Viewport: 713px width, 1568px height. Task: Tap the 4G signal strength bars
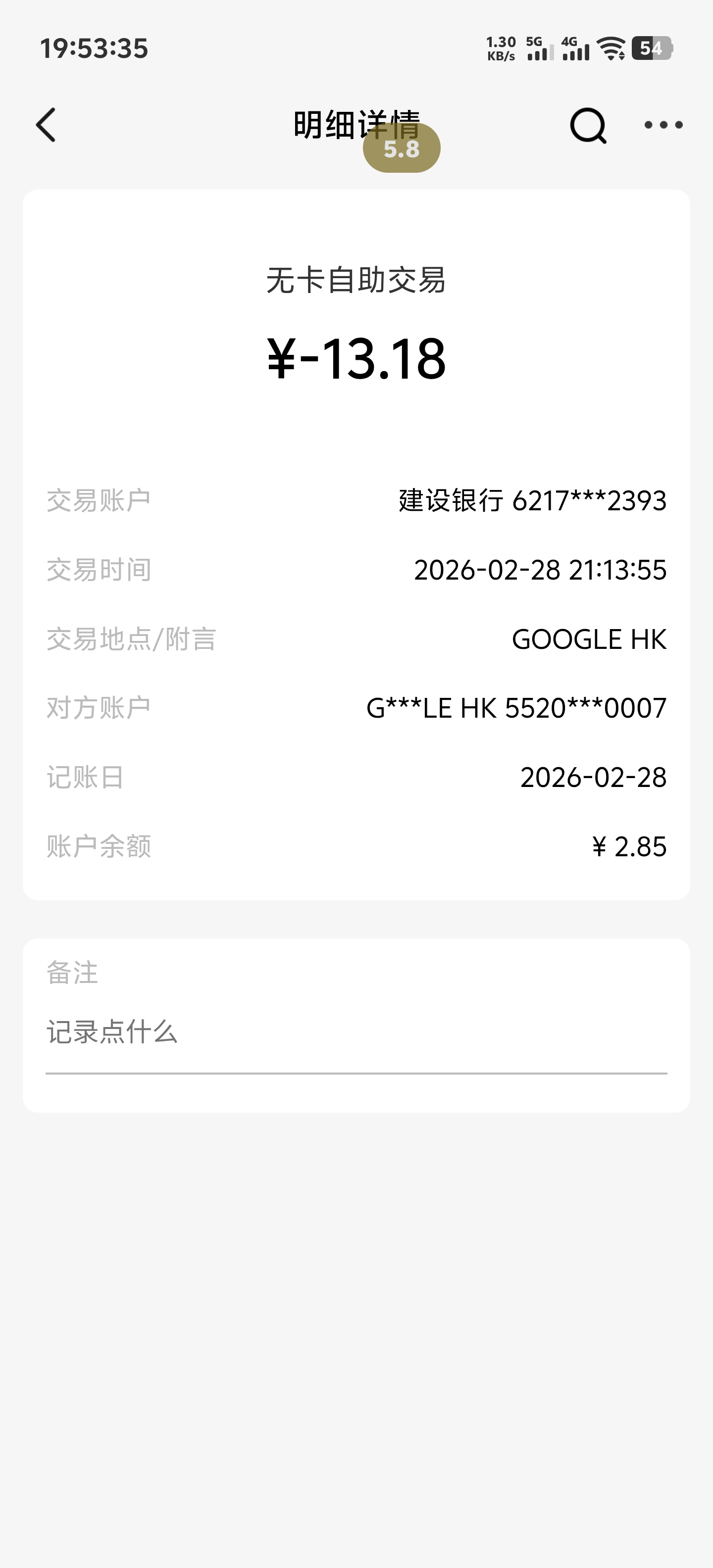pos(575,49)
